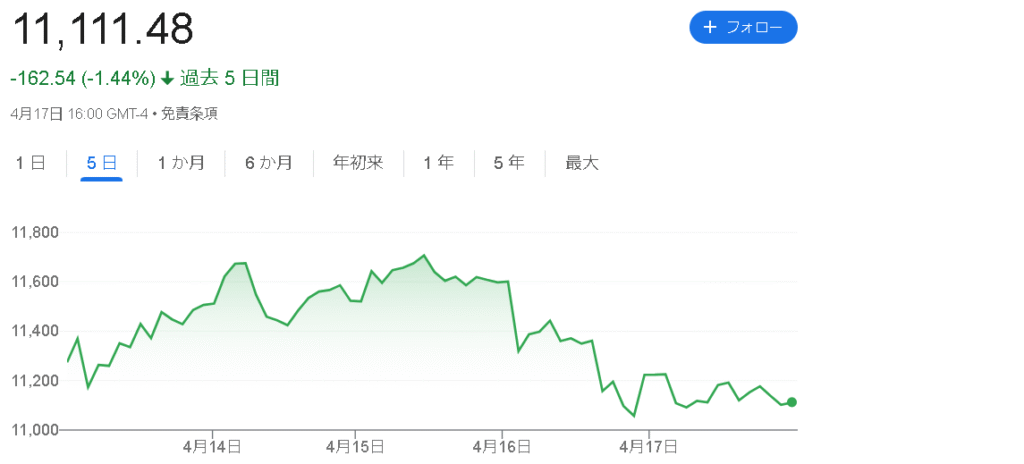Show the 5年 chart range

coord(509,163)
